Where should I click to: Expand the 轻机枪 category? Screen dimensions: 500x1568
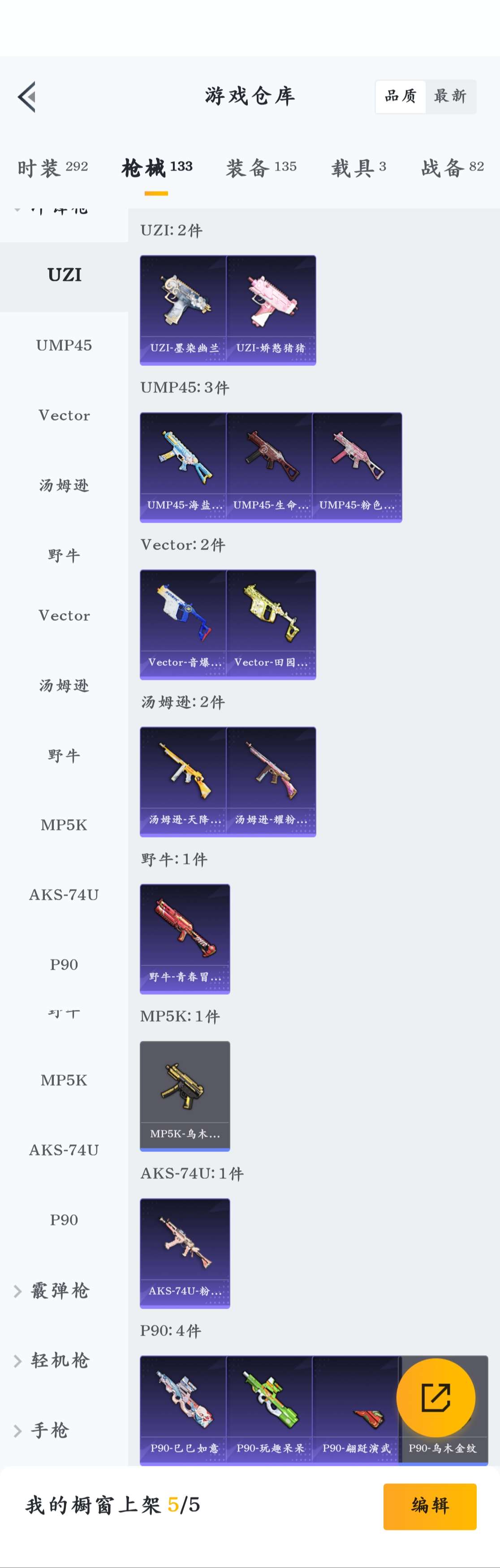tap(60, 1360)
